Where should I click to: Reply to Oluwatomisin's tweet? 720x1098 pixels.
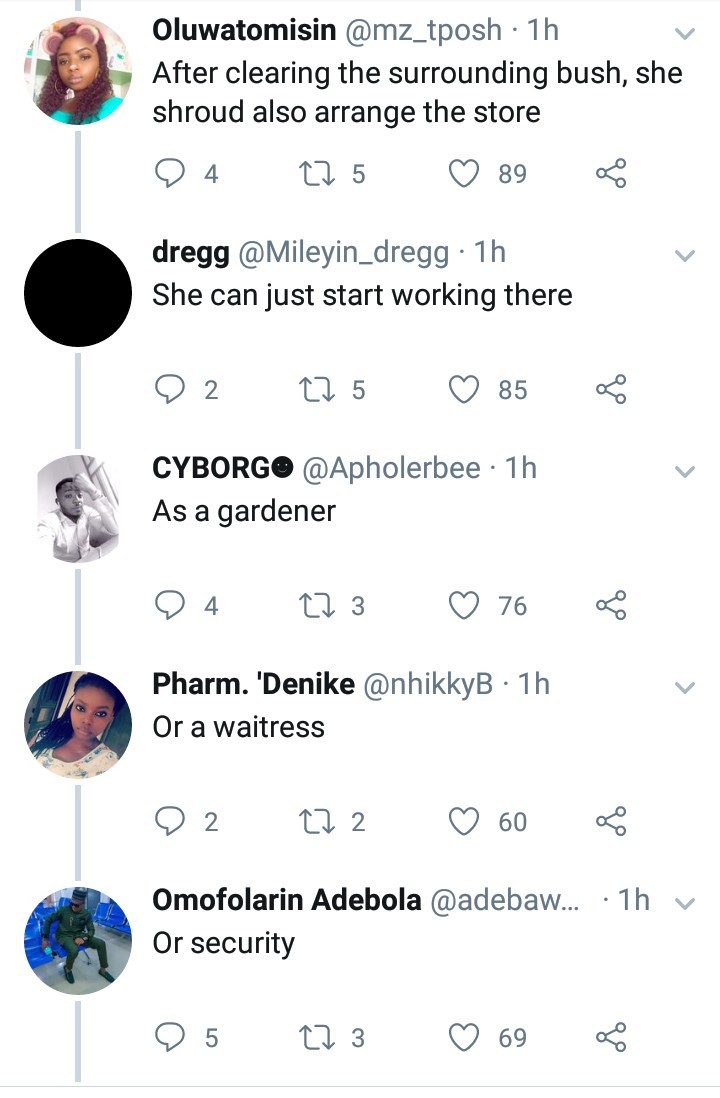tap(171, 174)
